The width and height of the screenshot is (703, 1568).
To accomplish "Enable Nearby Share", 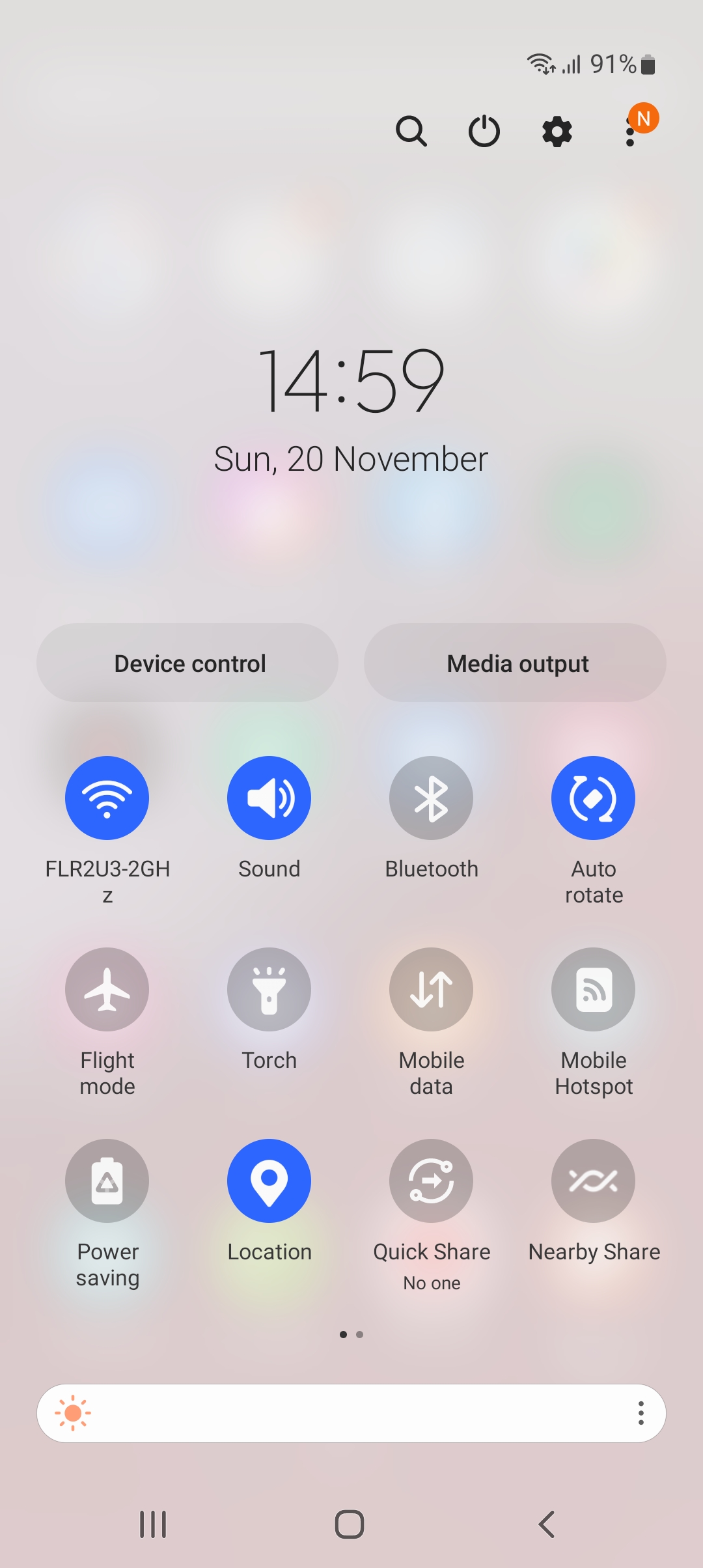I will pyautogui.click(x=593, y=1181).
